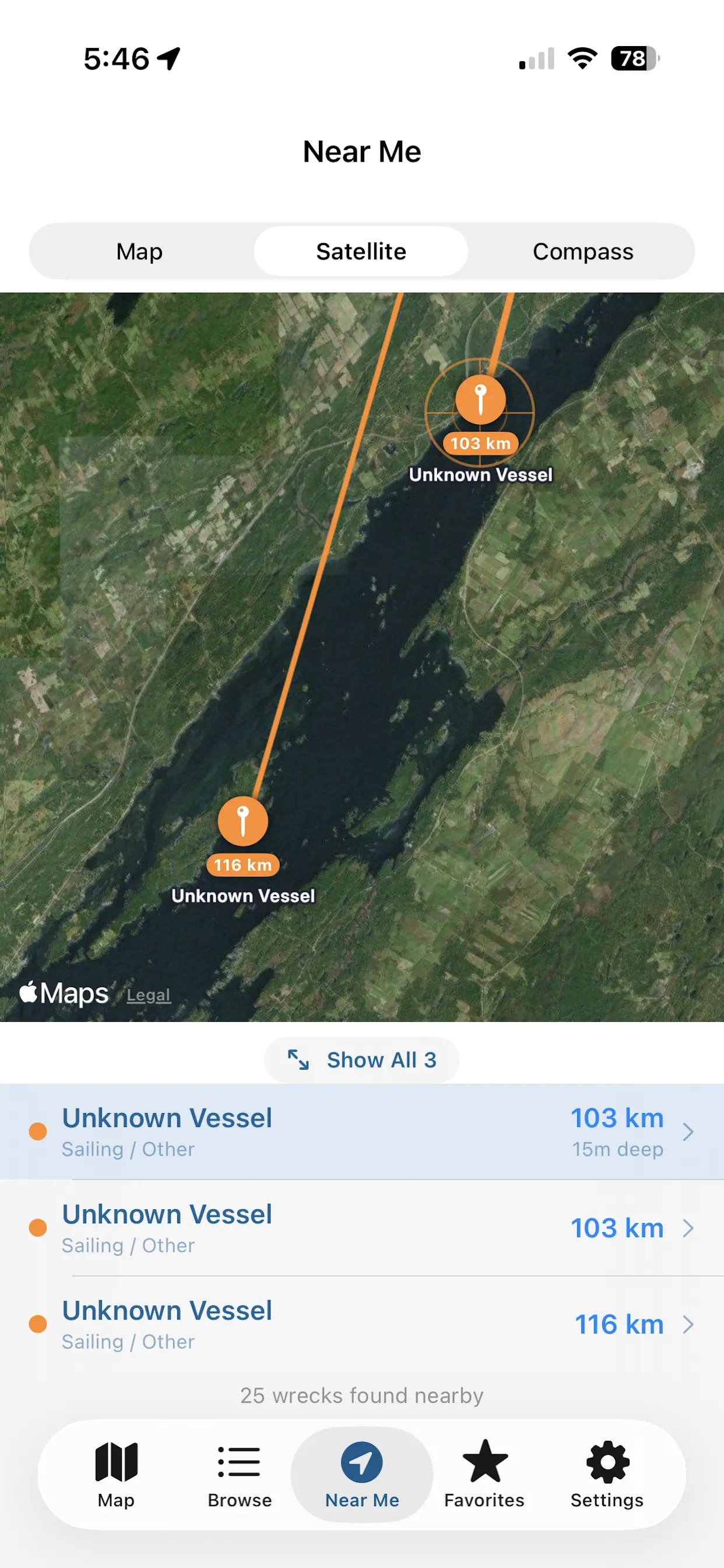Switch map view to Compass mode
Image resolution: width=724 pixels, height=1568 pixels.
[x=582, y=251]
